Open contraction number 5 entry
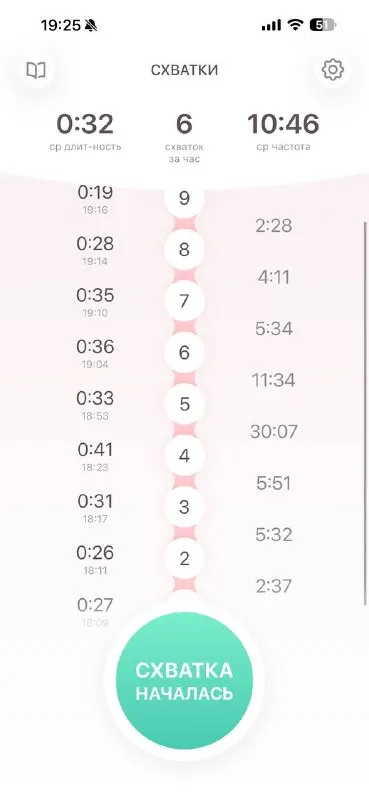Image resolution: width=369 pixels, height=800 pixels. pos(184,404)
